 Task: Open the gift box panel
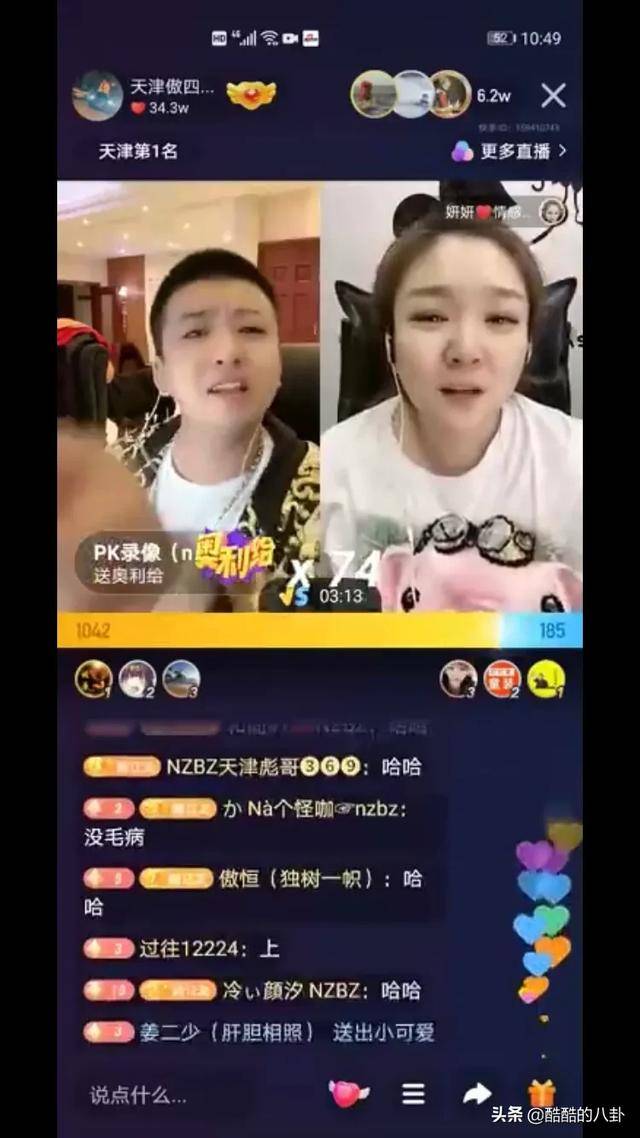click(x=541, y=1093)
